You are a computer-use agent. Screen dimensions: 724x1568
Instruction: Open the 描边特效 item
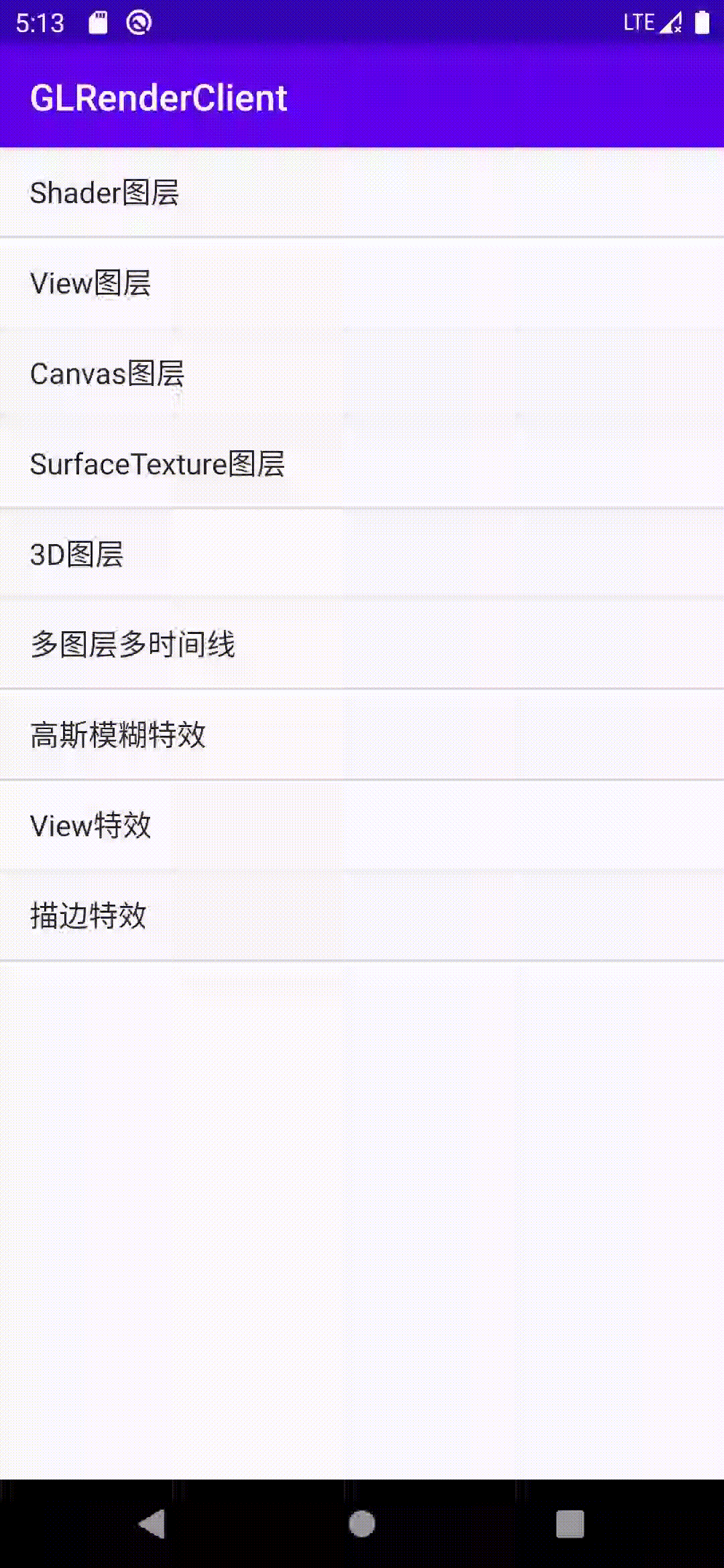click(x=362, y=916)
